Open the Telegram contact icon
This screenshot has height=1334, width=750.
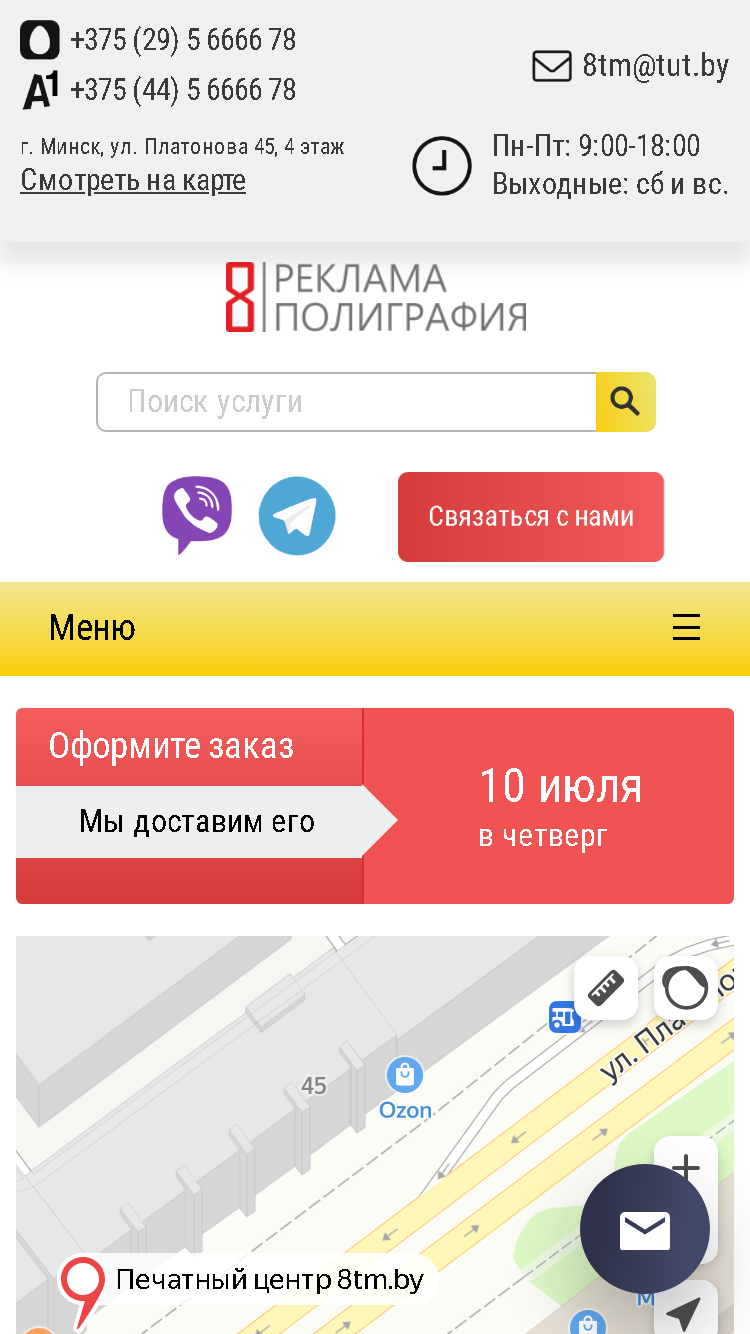click(297, 516)
